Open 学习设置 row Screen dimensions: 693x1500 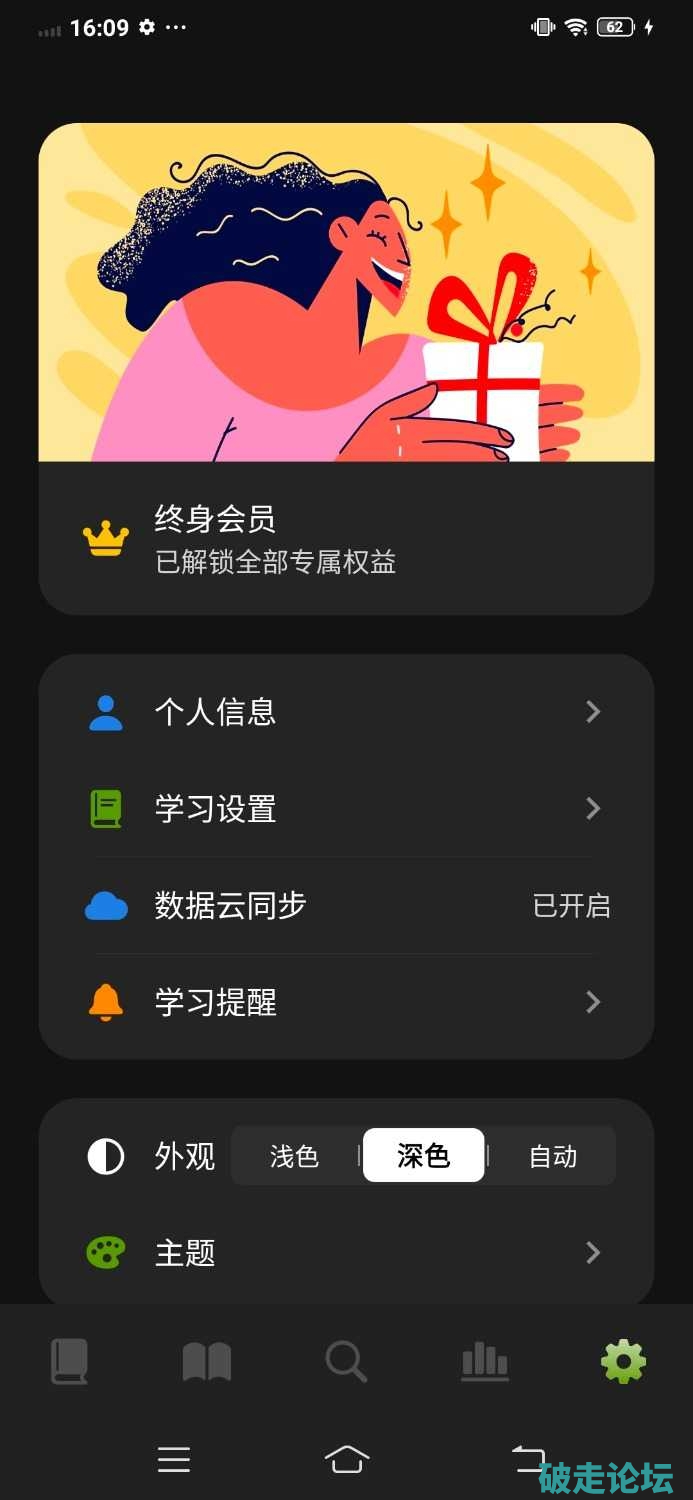[x=346, y=808]
